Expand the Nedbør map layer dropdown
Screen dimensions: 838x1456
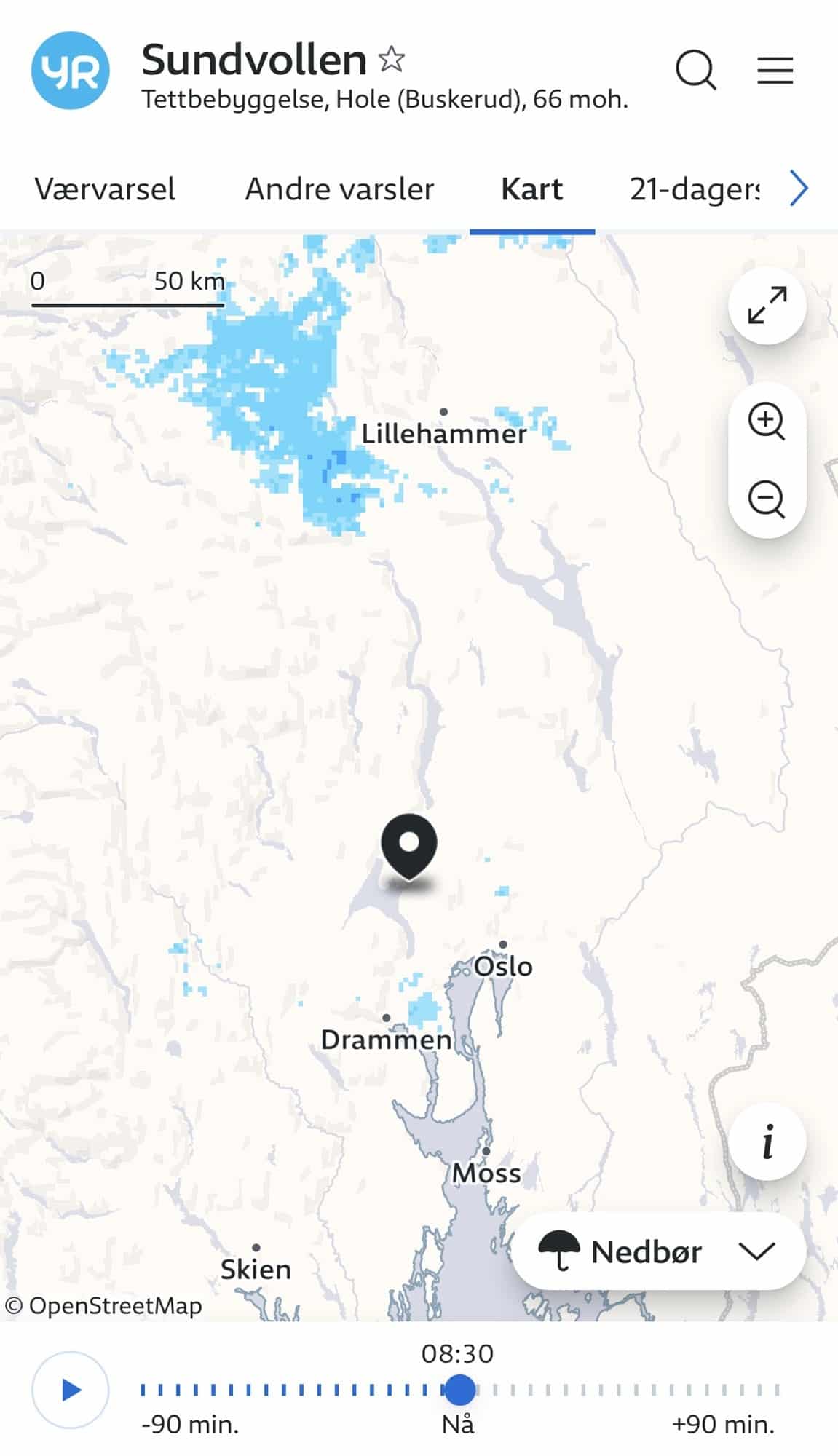pos(658,1251)
